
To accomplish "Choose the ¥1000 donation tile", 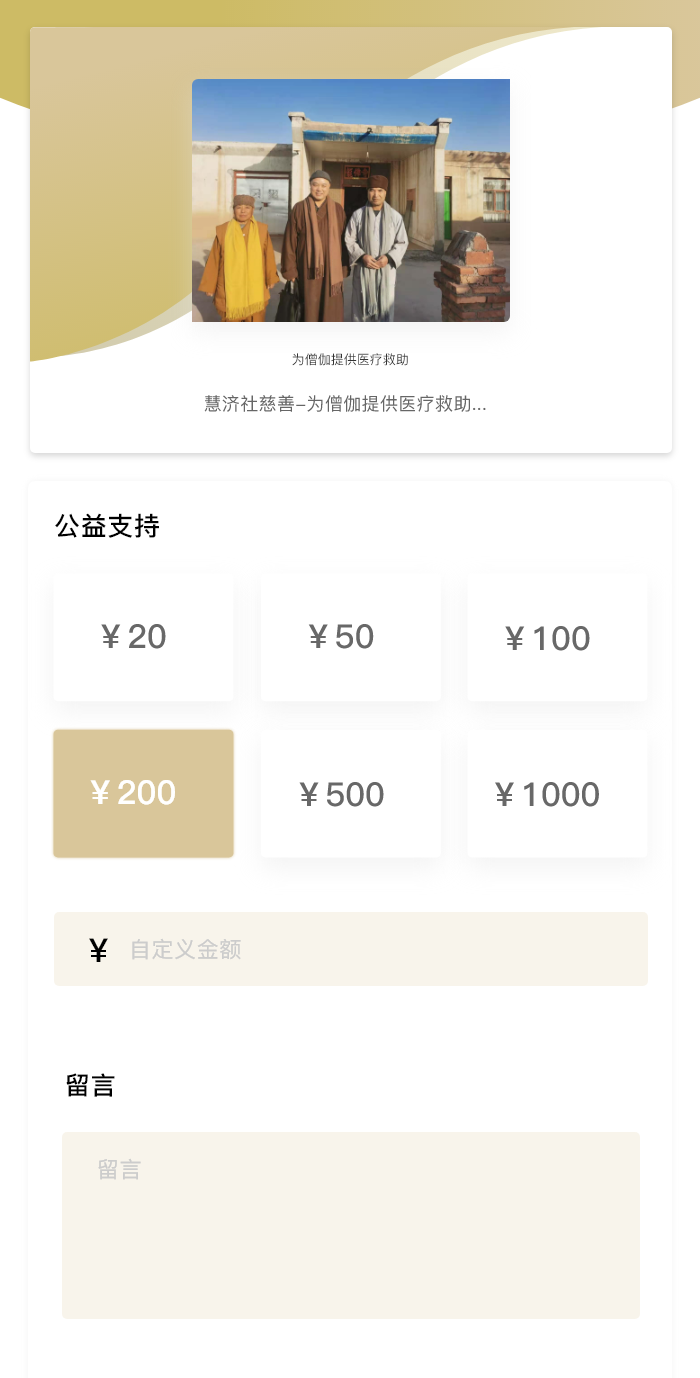I will tap(557, 793).
